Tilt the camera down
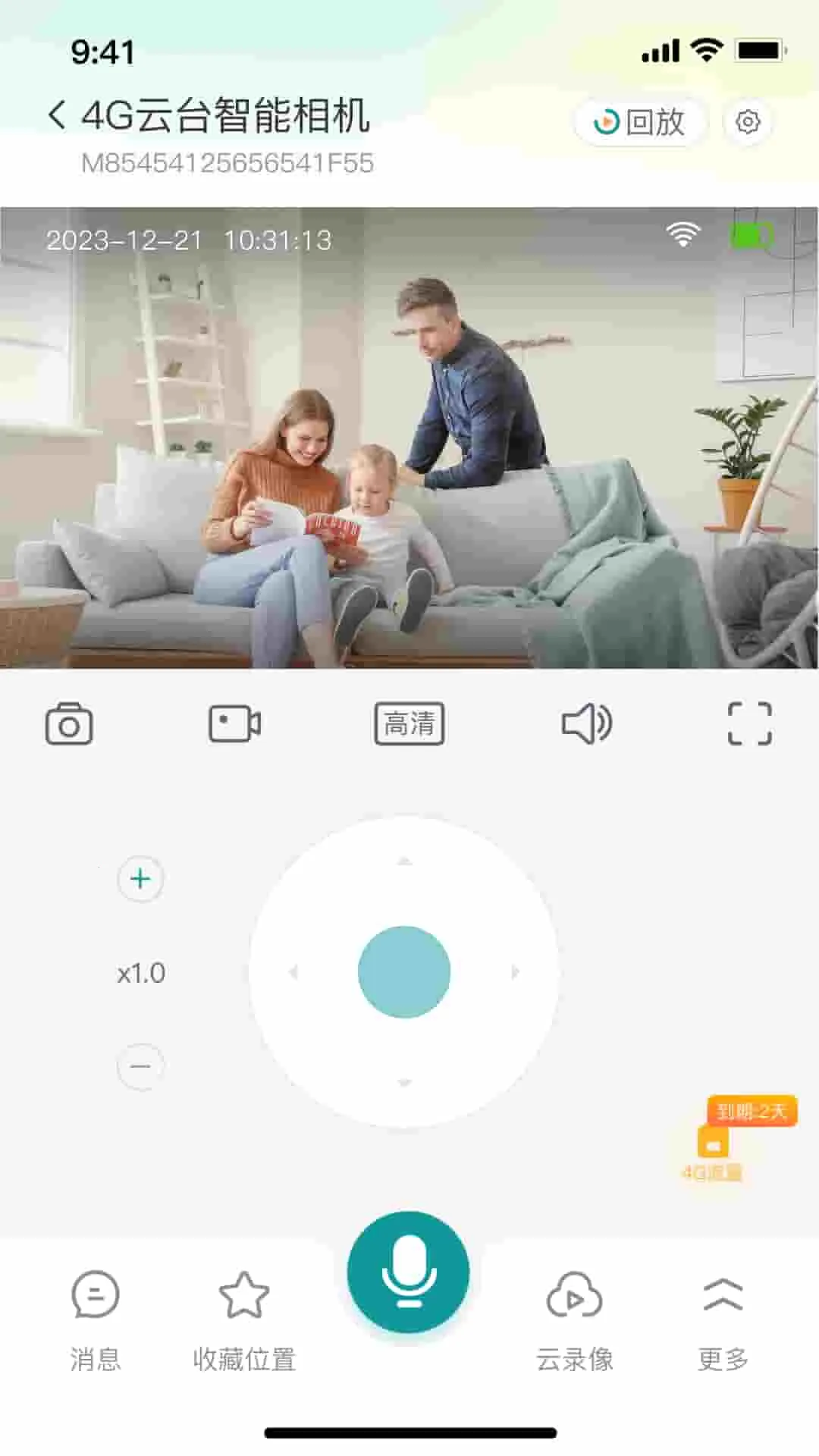819x1456 pixels. pyautogui.click(x=404, y=1083)
